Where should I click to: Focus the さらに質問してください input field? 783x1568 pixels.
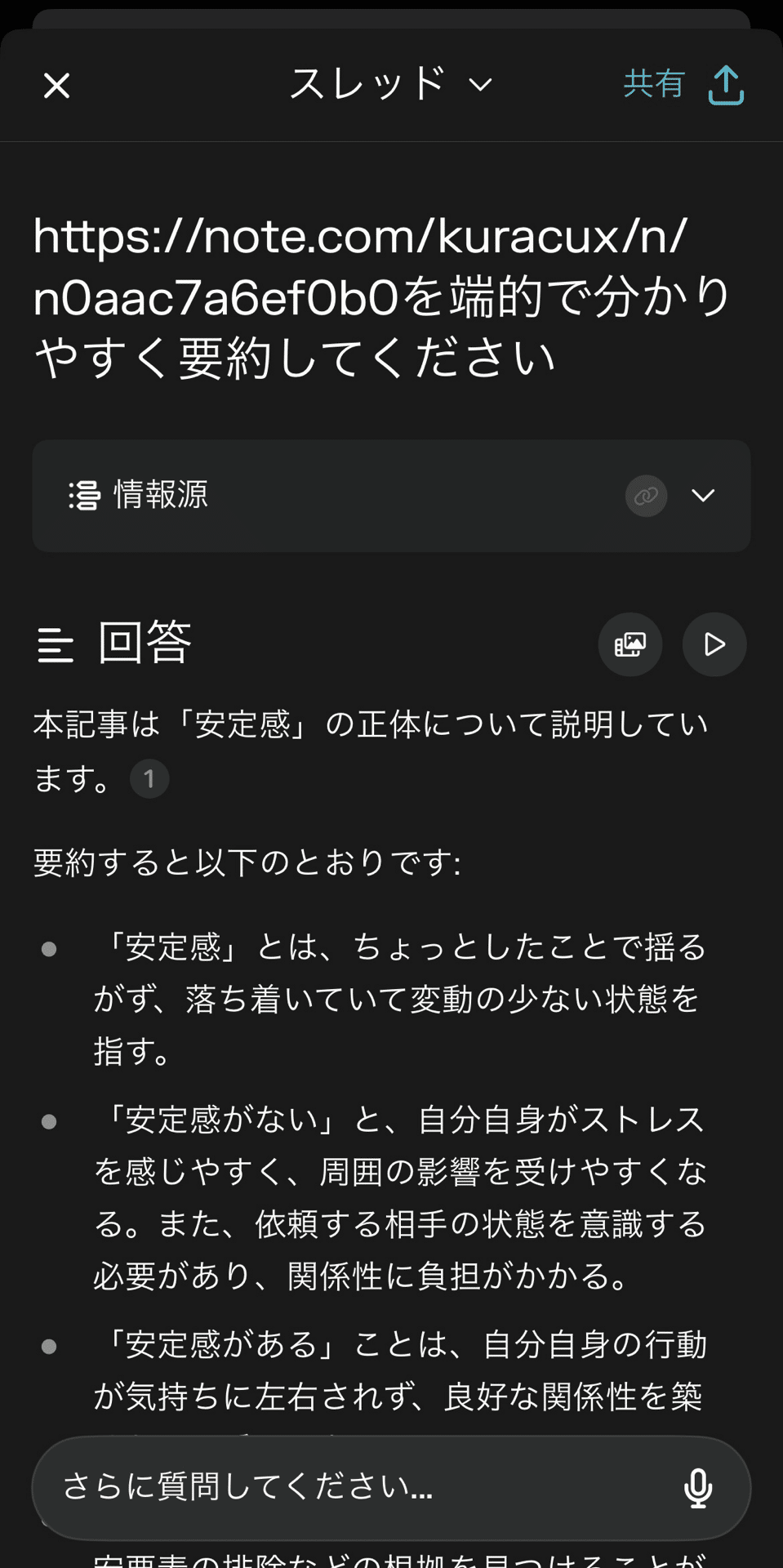pyautogui.click(x=359, y=1486)
